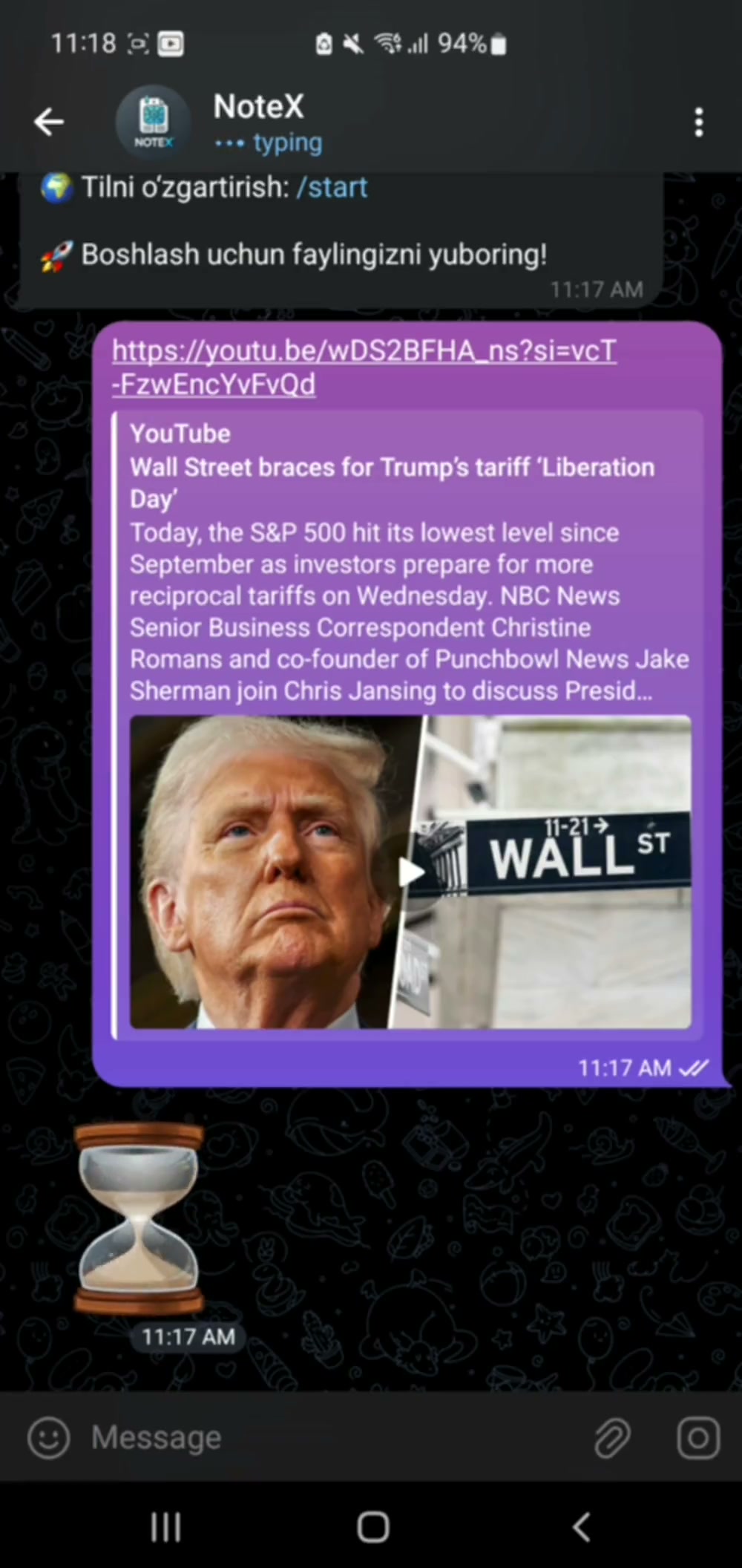Screen dimensions: 742x1568
Task: Play the Wall Street video preview
Action: point(410,872)
